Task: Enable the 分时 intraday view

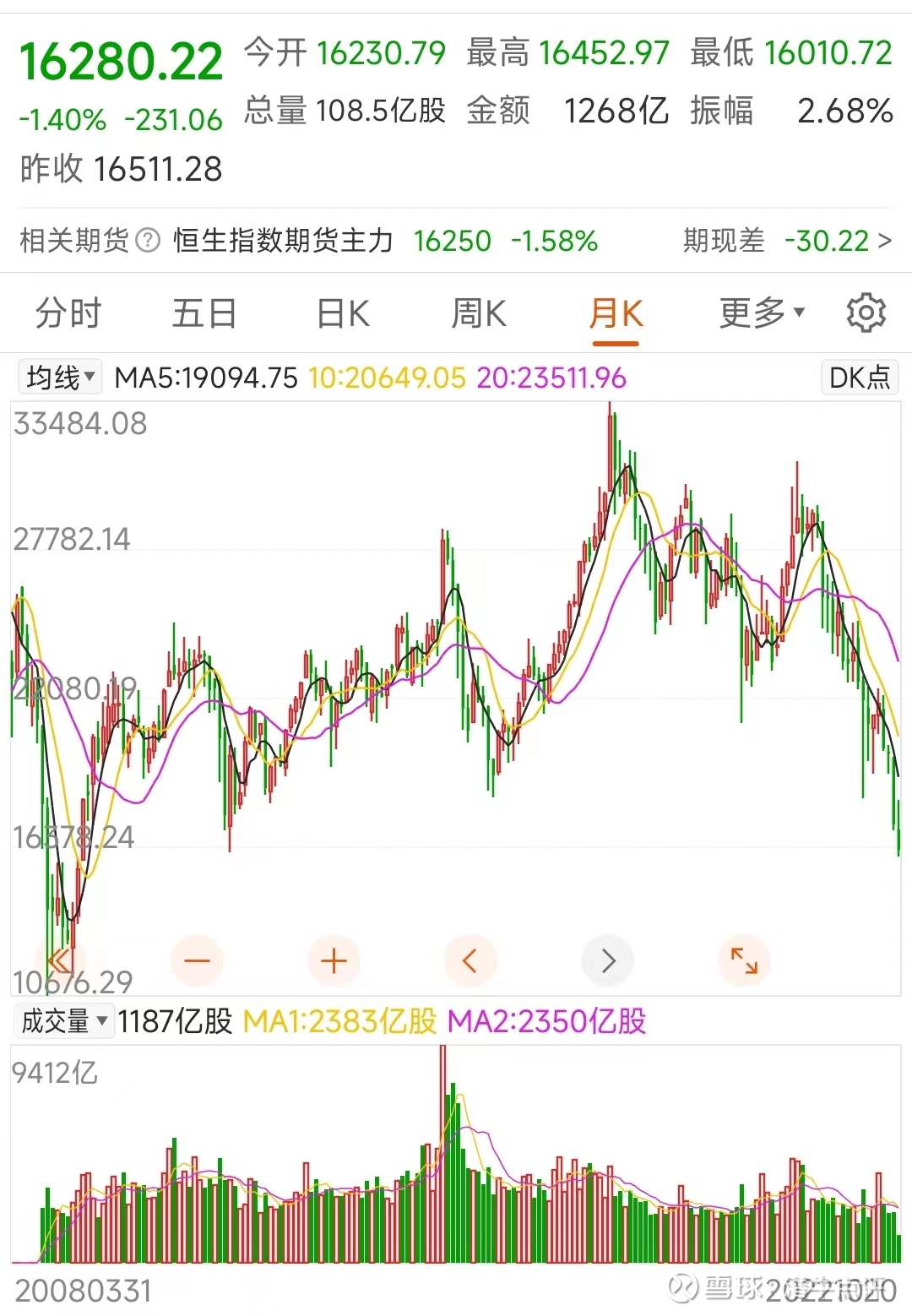Action: (x=68, y=313)
